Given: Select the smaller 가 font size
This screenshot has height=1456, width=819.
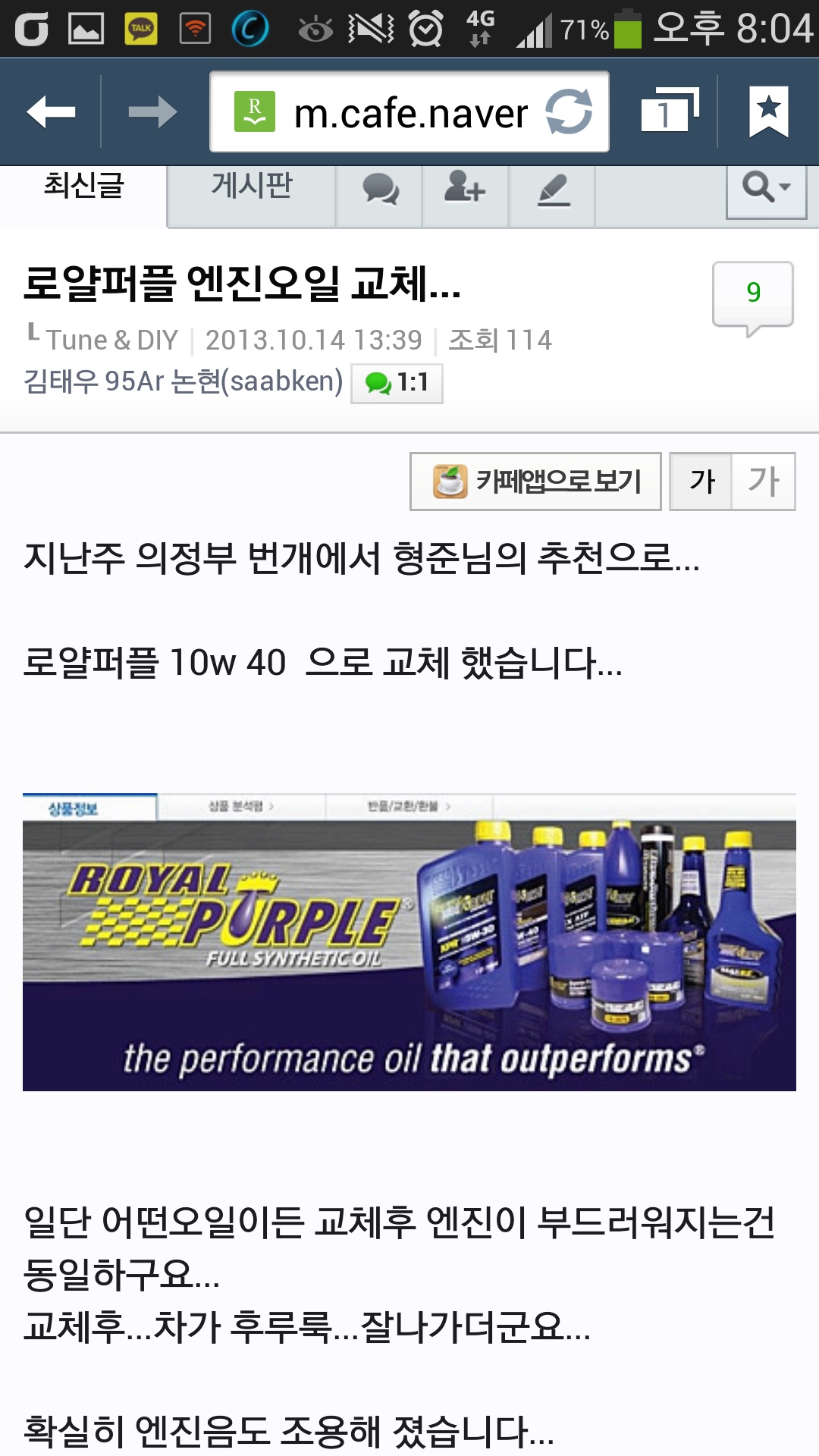Looking at the screenshot, I should (701, 482).
